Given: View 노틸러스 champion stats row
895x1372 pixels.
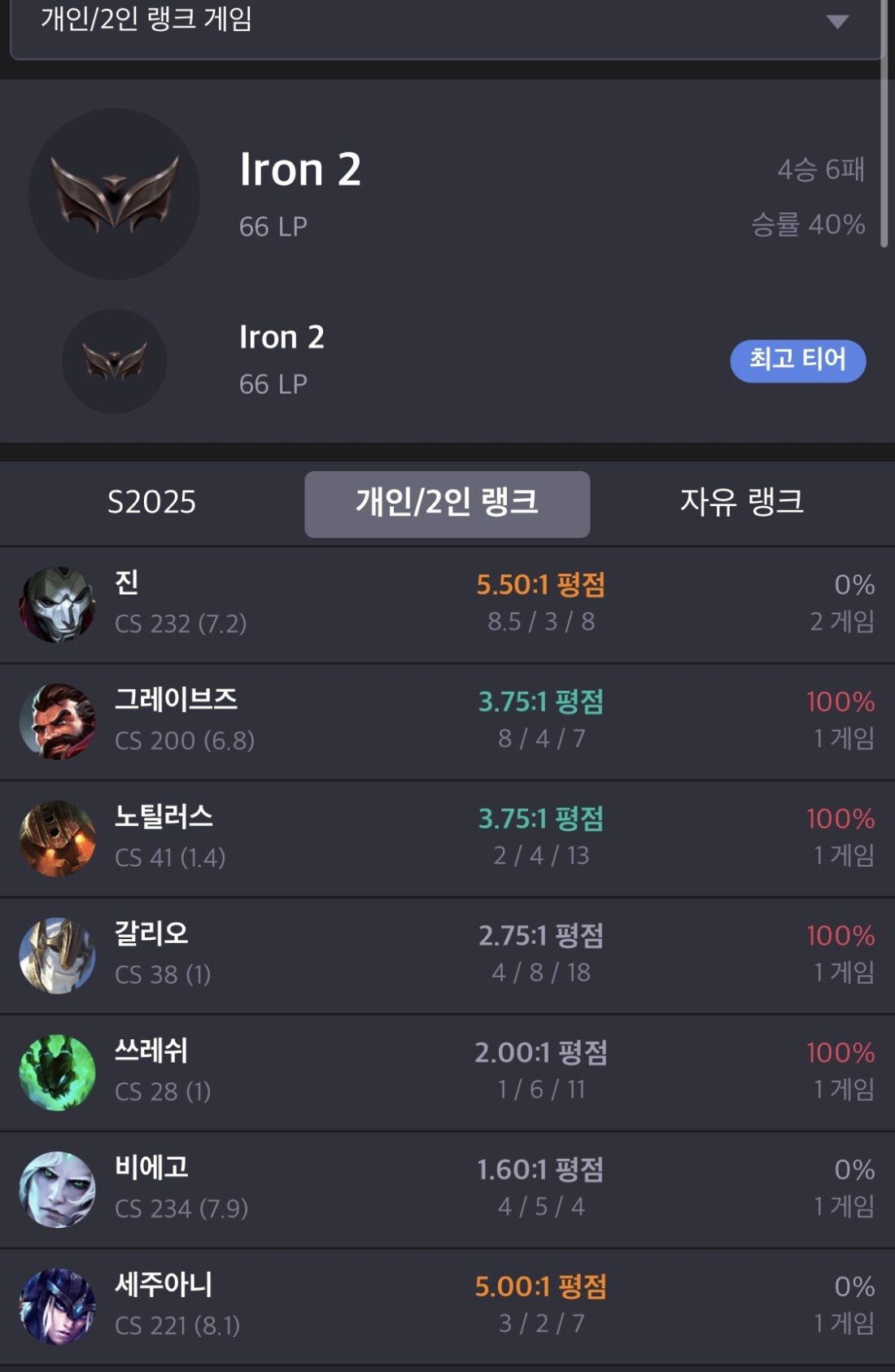Looking at the screenshot, I should 447,838.
